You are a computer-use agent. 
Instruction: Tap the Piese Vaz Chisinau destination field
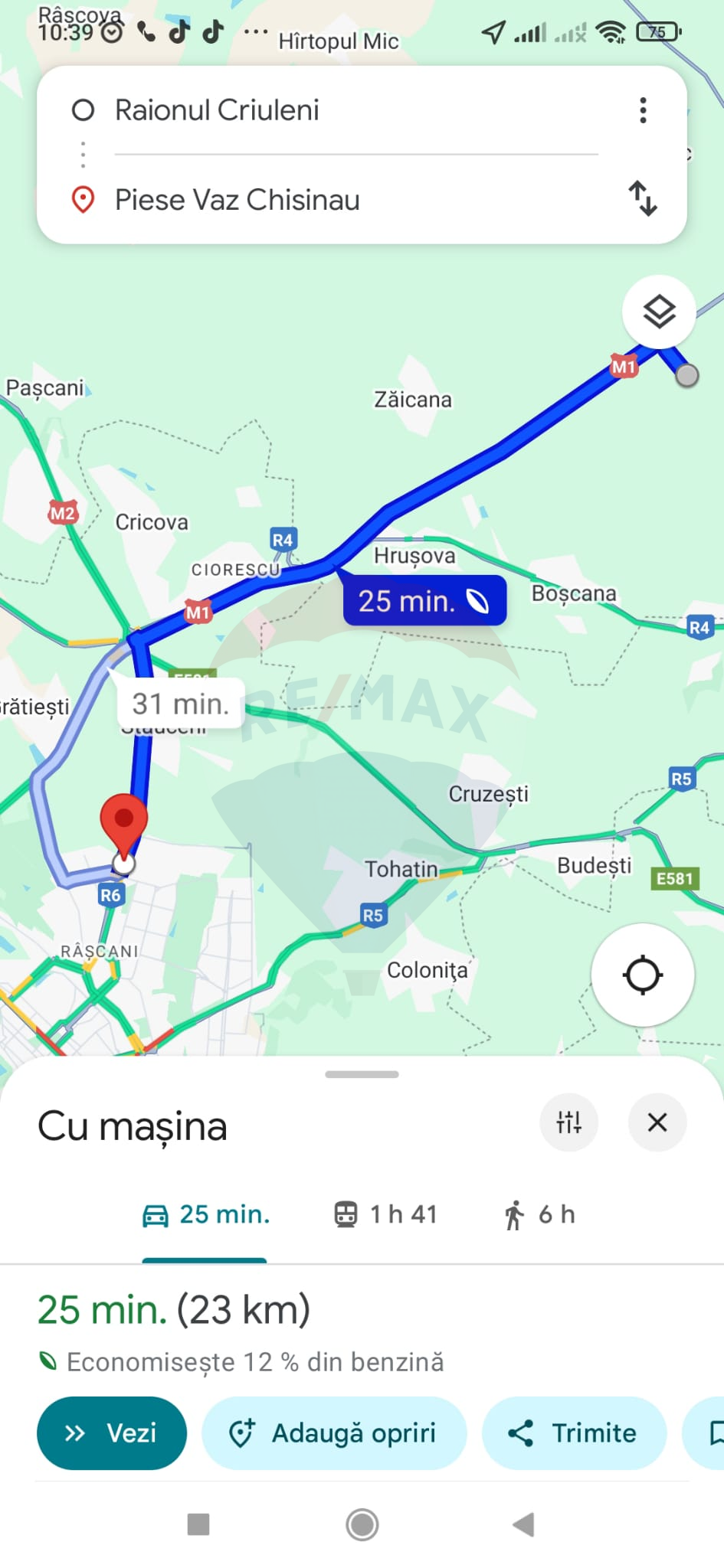(238, 200)
